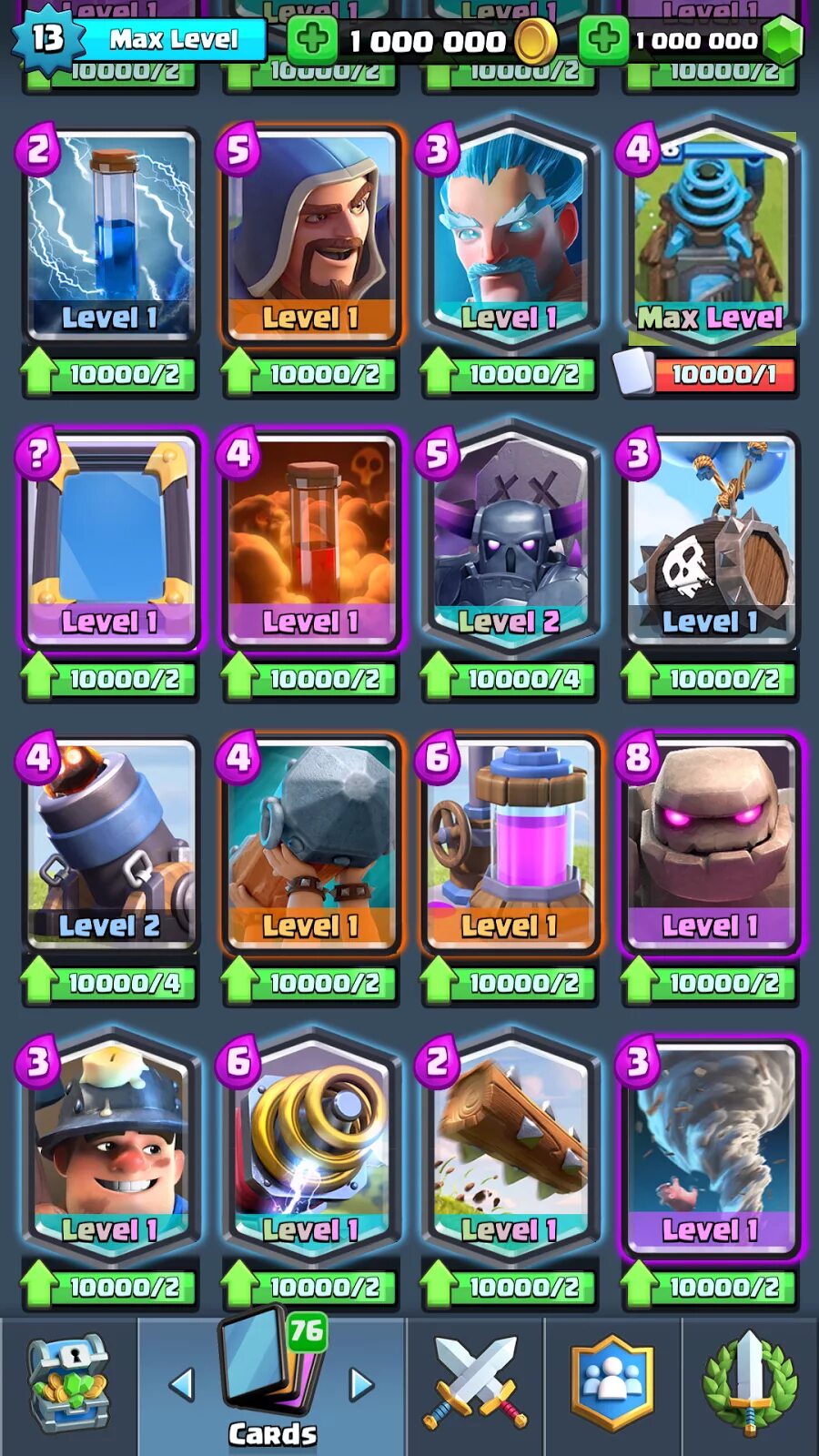Add more gems with the plus button
This screenshot has width=819, height=1456.
(603, 39)
